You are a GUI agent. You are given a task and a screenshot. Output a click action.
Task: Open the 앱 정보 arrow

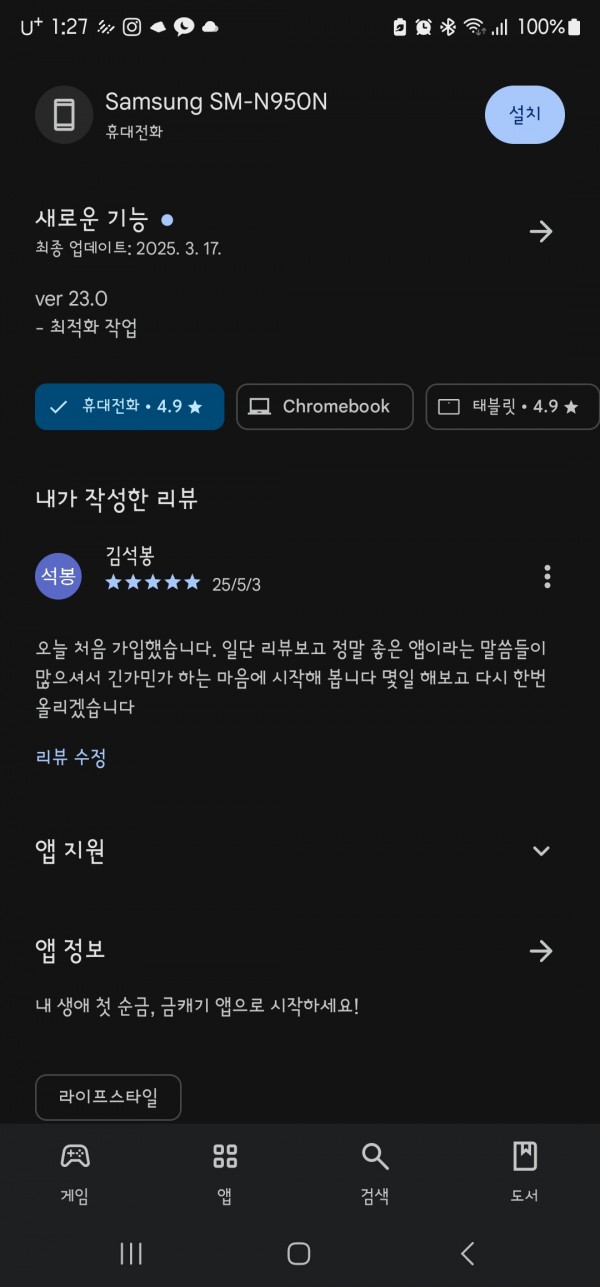(x=541, y=951)
